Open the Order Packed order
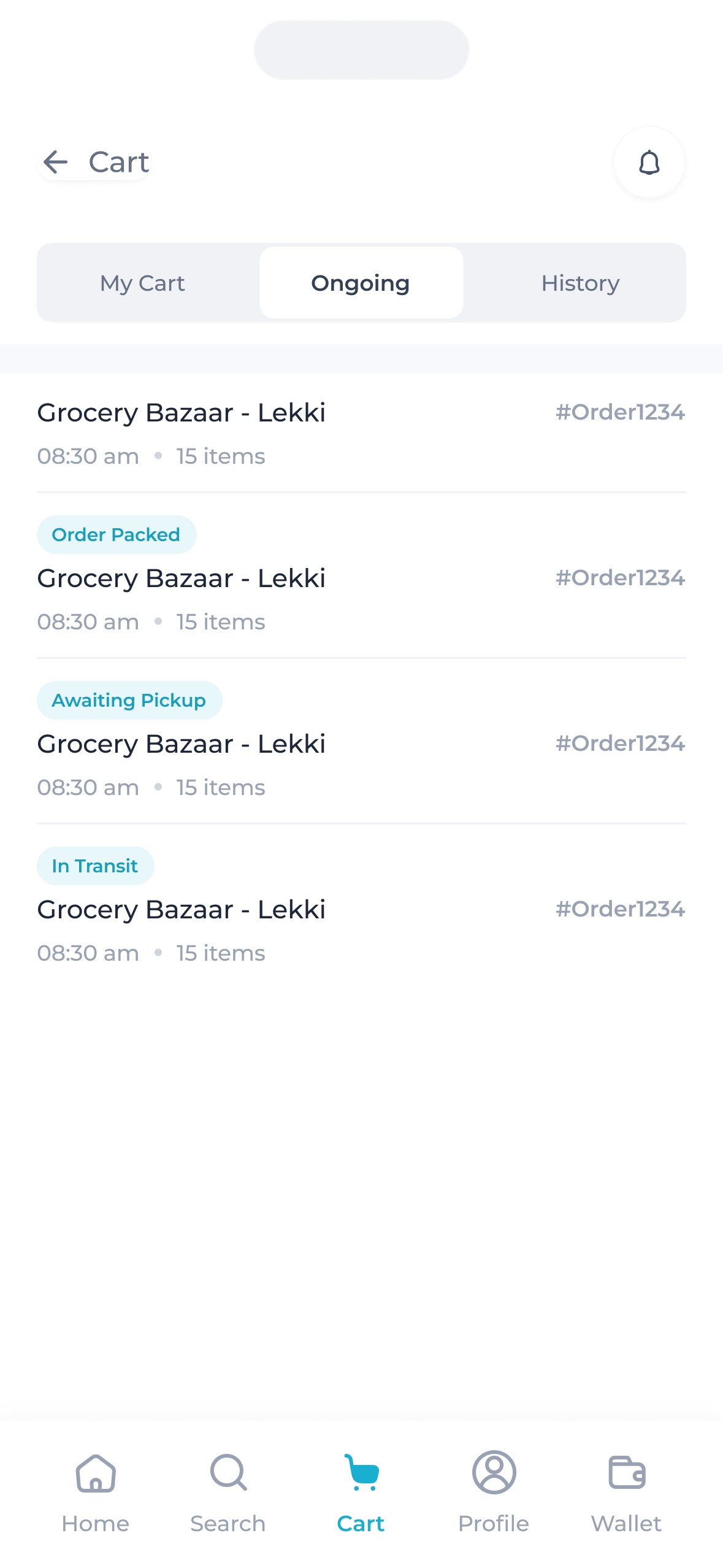This screenshot has width=723, height=1568. point(361,578)
